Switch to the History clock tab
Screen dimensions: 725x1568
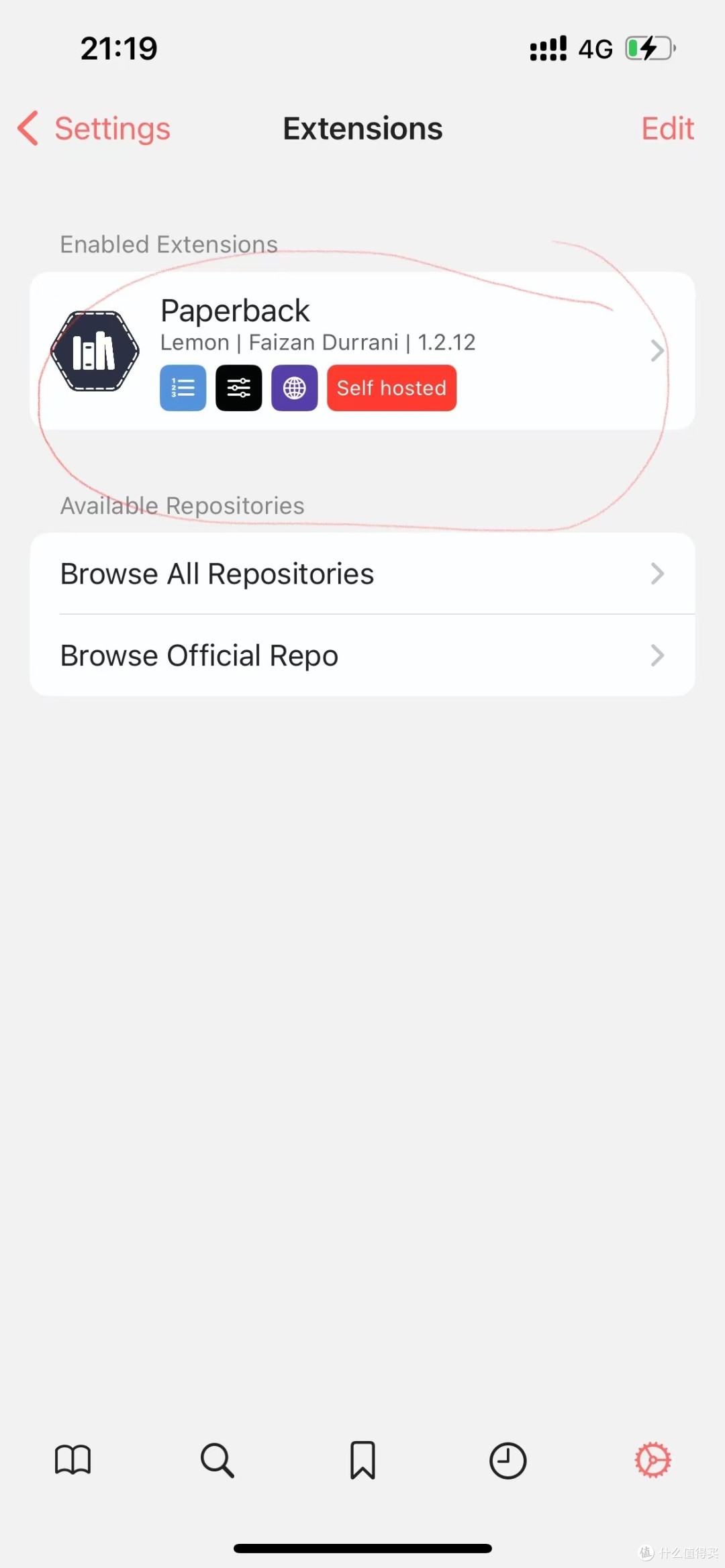pos(507,1460)
